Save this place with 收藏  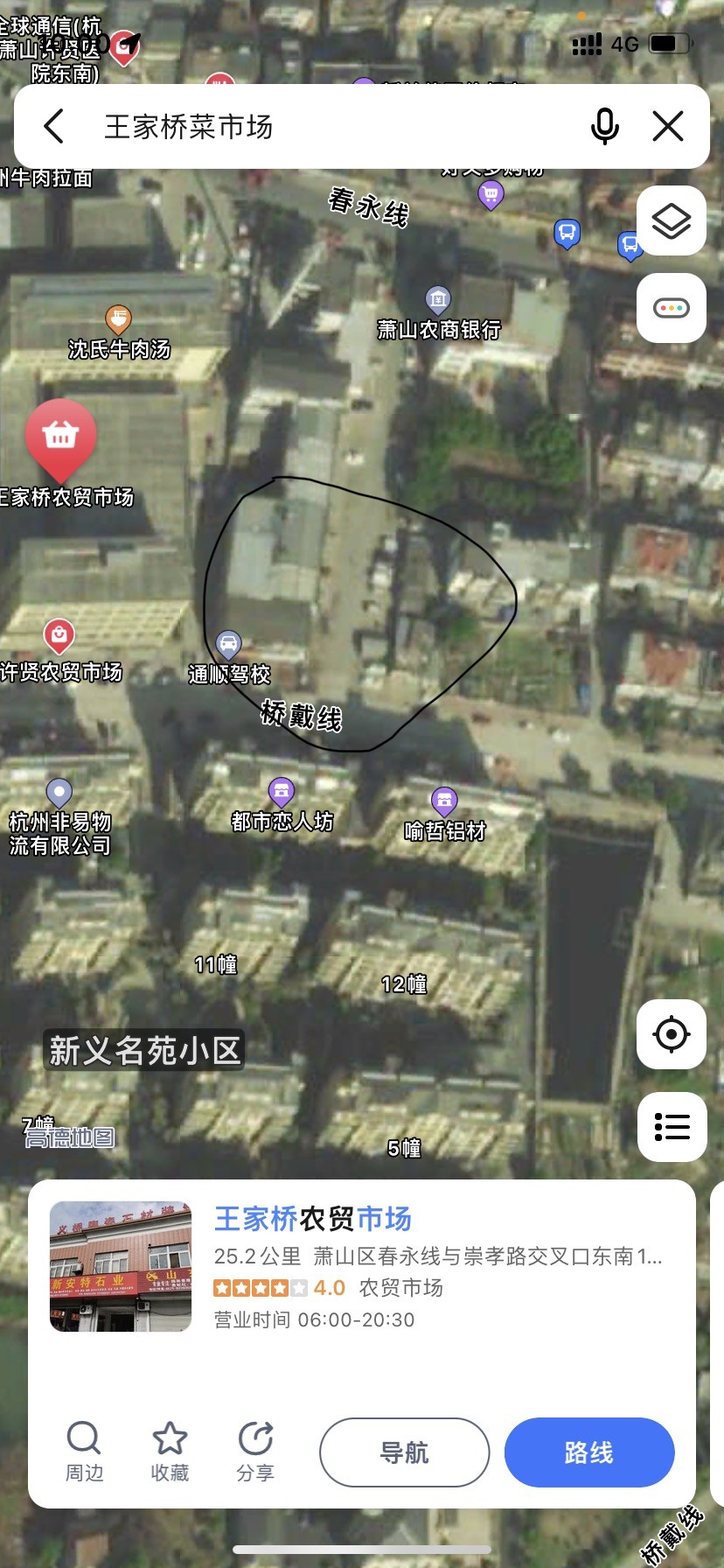tap(170, 1452)
